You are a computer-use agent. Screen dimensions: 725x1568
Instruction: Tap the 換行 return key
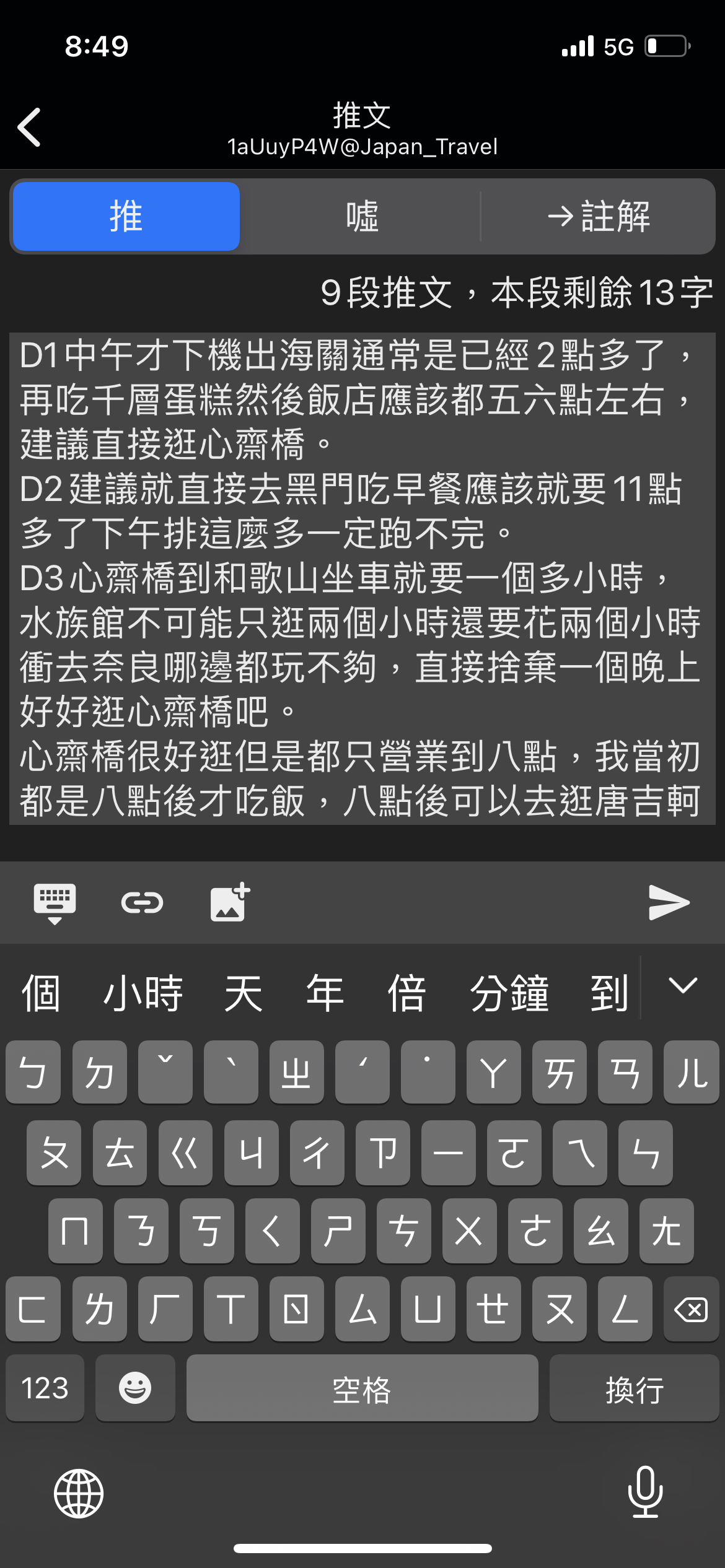[x=634, y=1388]
